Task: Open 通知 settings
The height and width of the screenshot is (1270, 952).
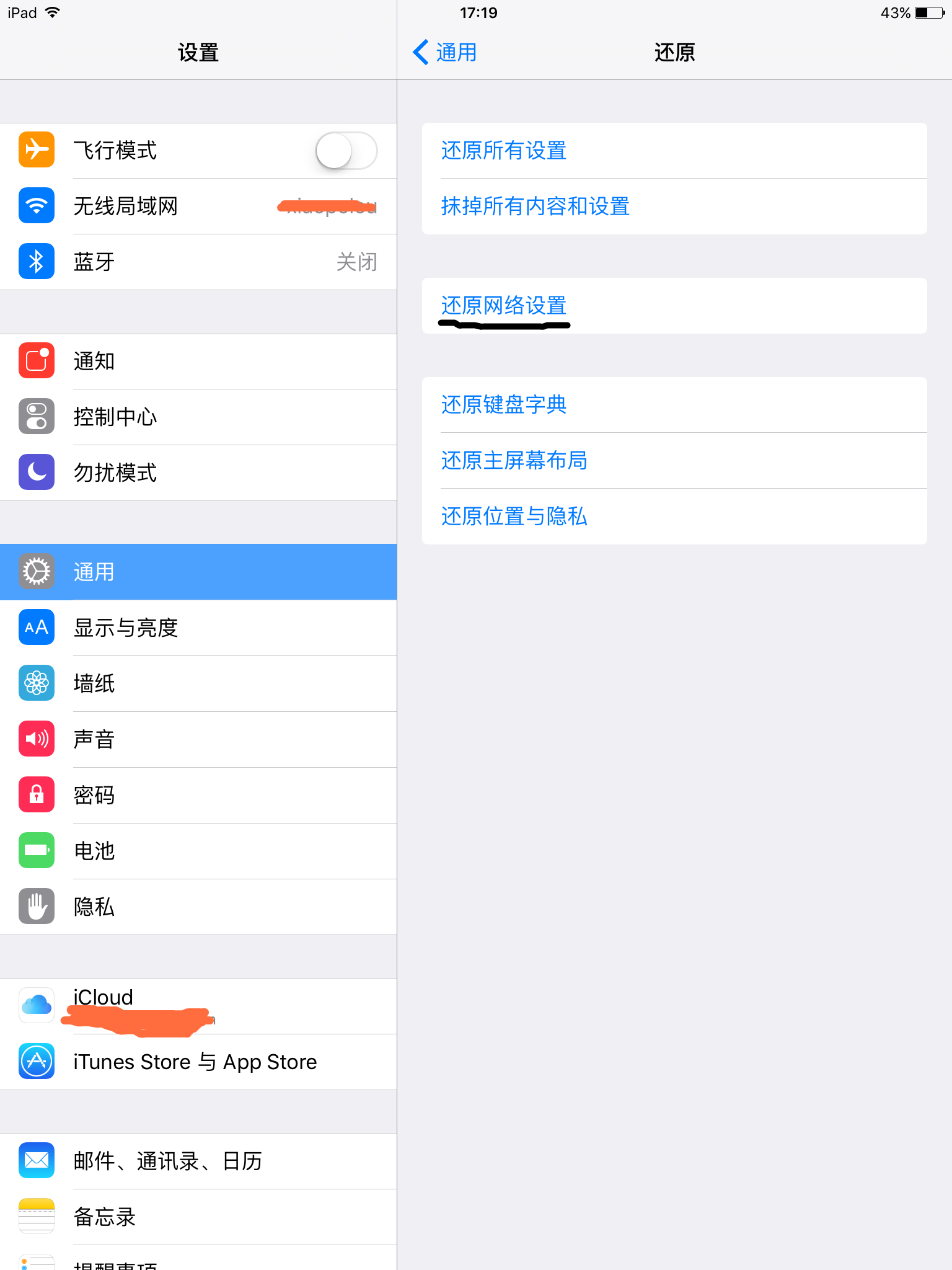Action: tap(198, 361)
